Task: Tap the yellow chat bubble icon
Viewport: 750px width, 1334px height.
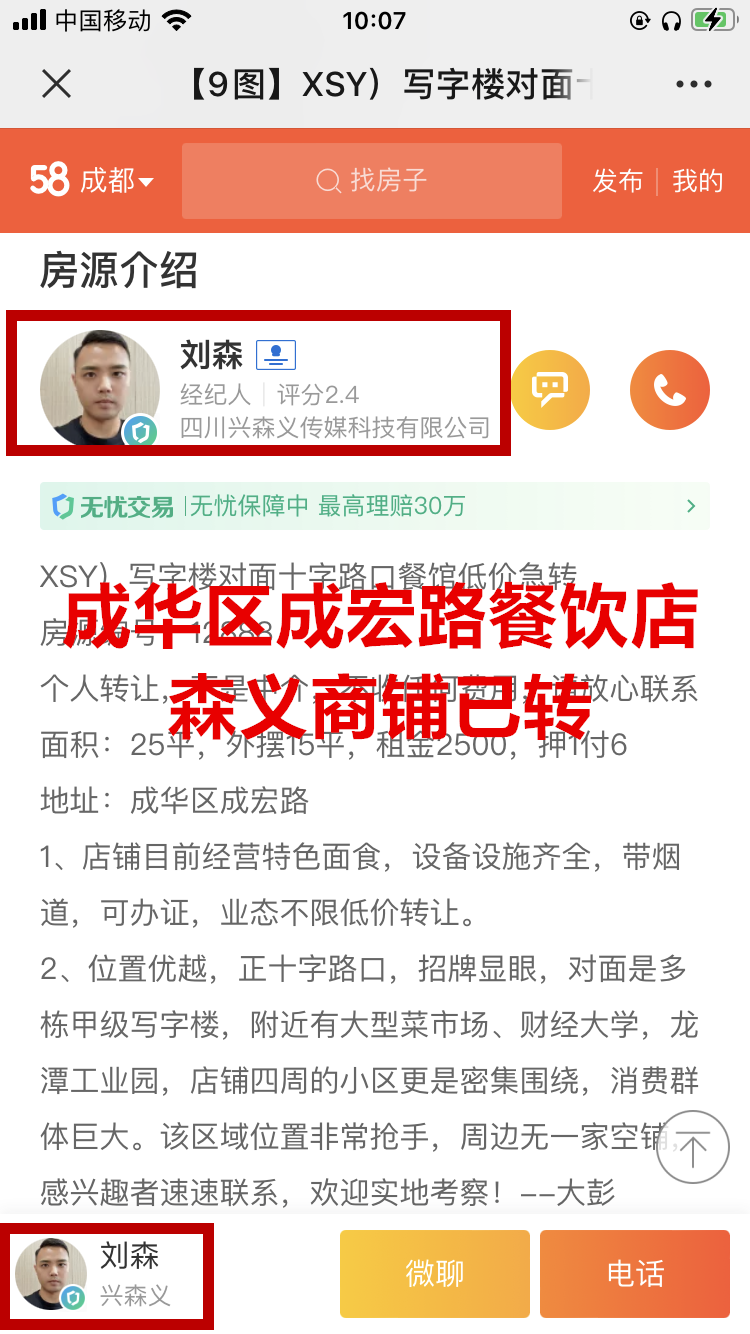Action: (550, 389)
